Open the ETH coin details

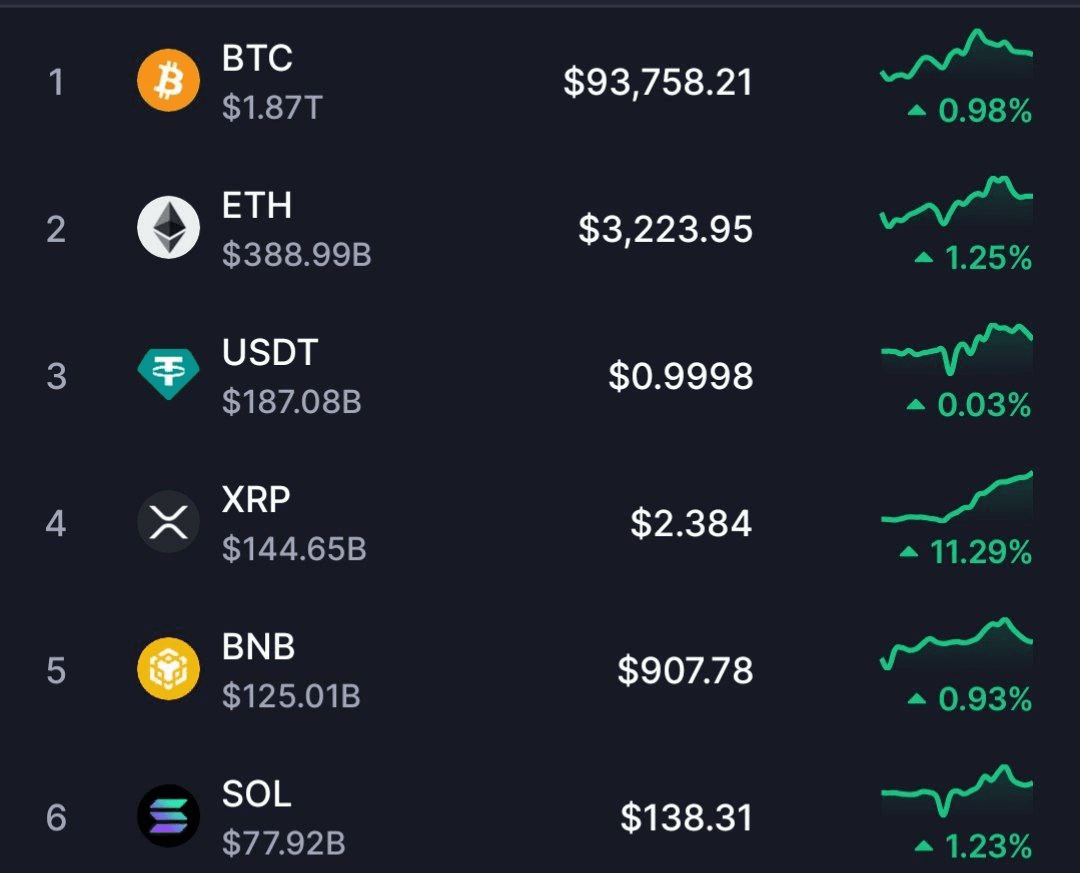coord(257,229)
